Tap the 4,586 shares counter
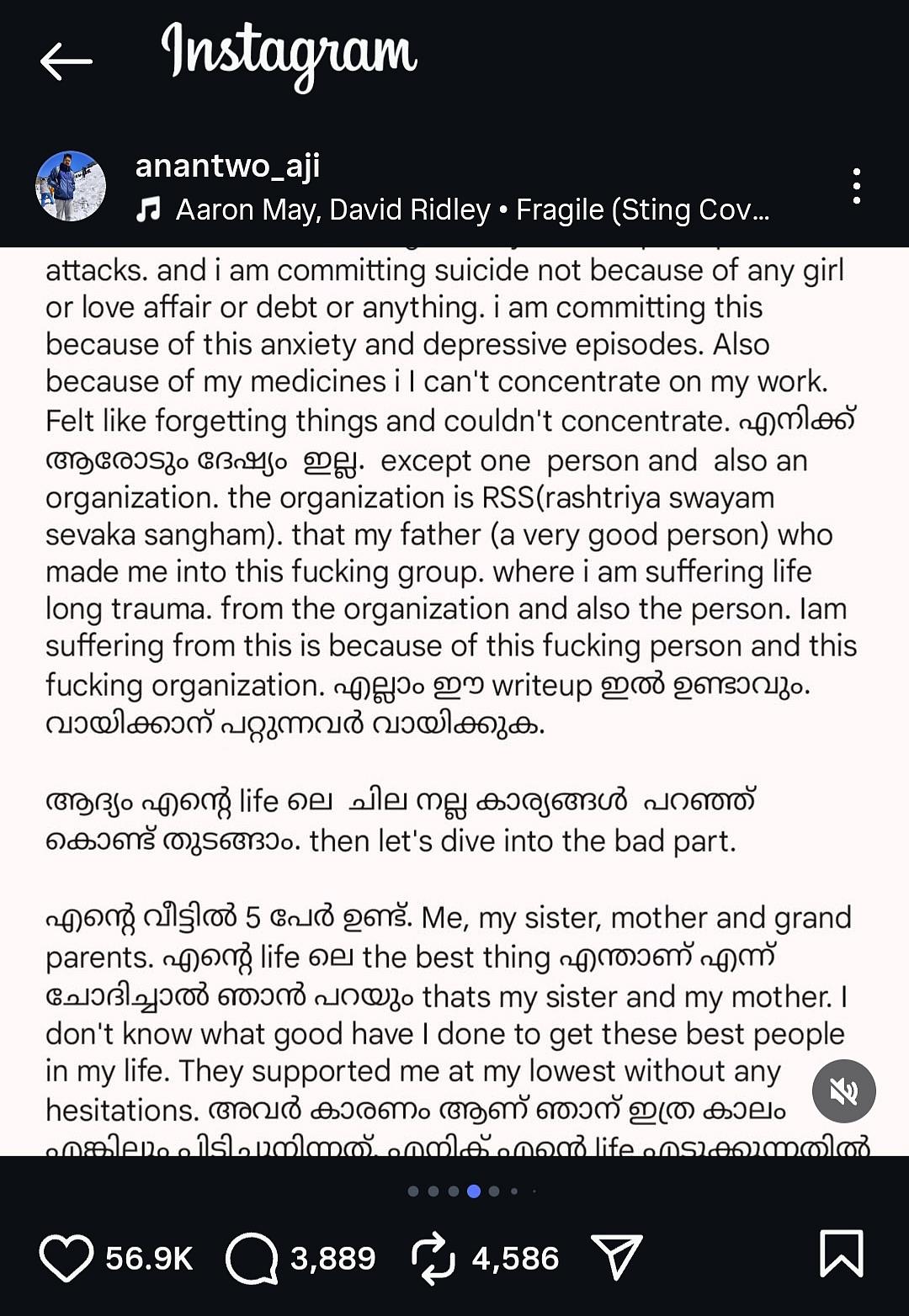The width and height of the screenshot is (909, 1316). [514, 1259]
